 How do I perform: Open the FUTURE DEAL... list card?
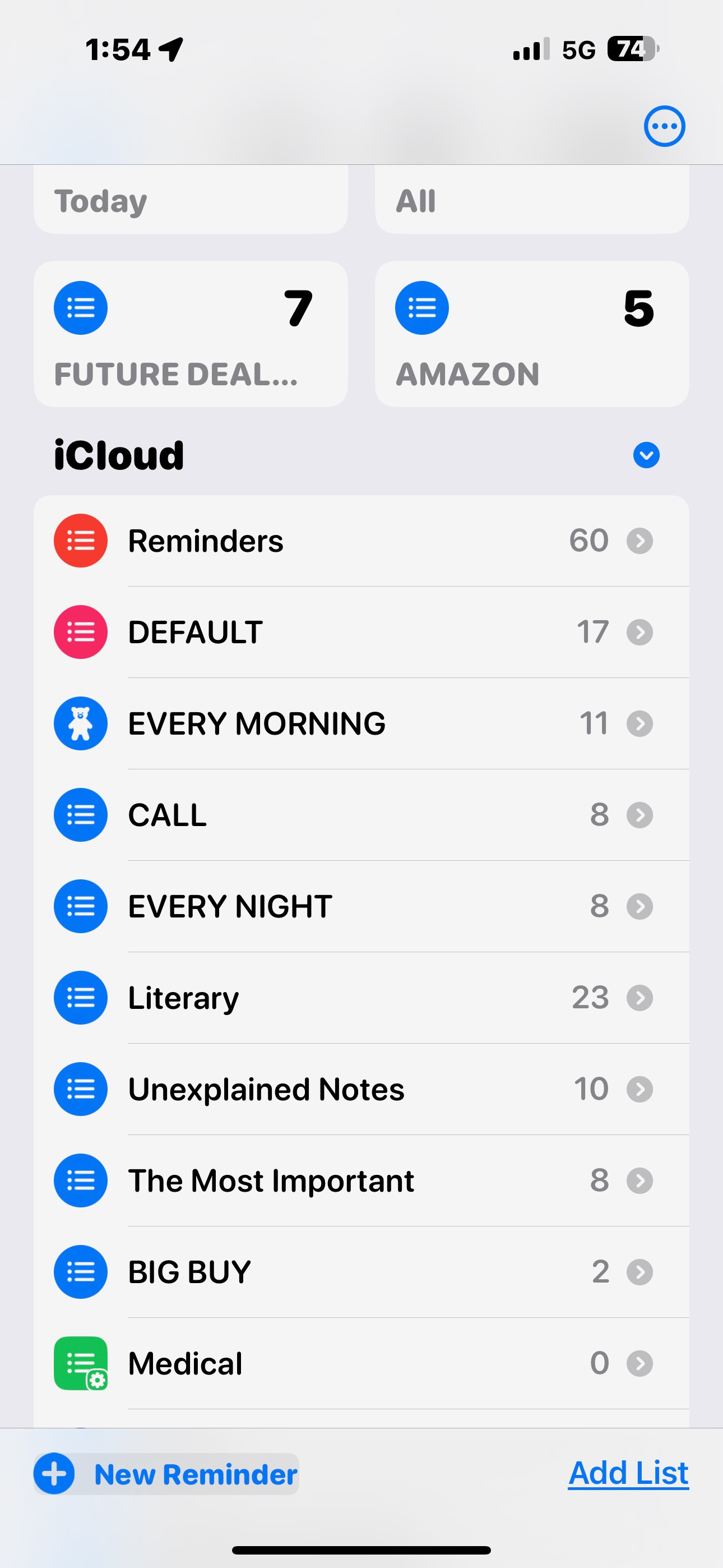[191, 334]
